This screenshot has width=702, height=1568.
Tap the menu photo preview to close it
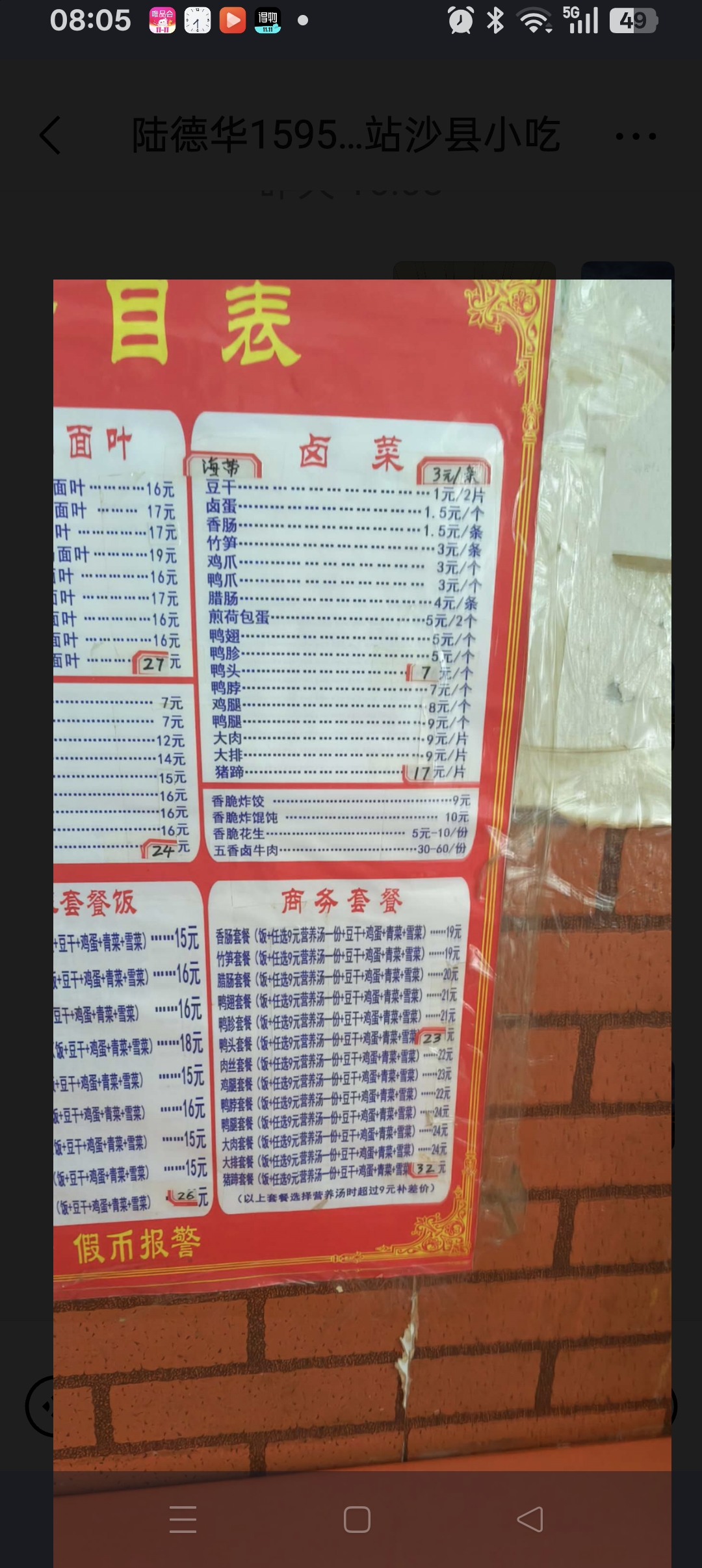(x=361, y=845)
